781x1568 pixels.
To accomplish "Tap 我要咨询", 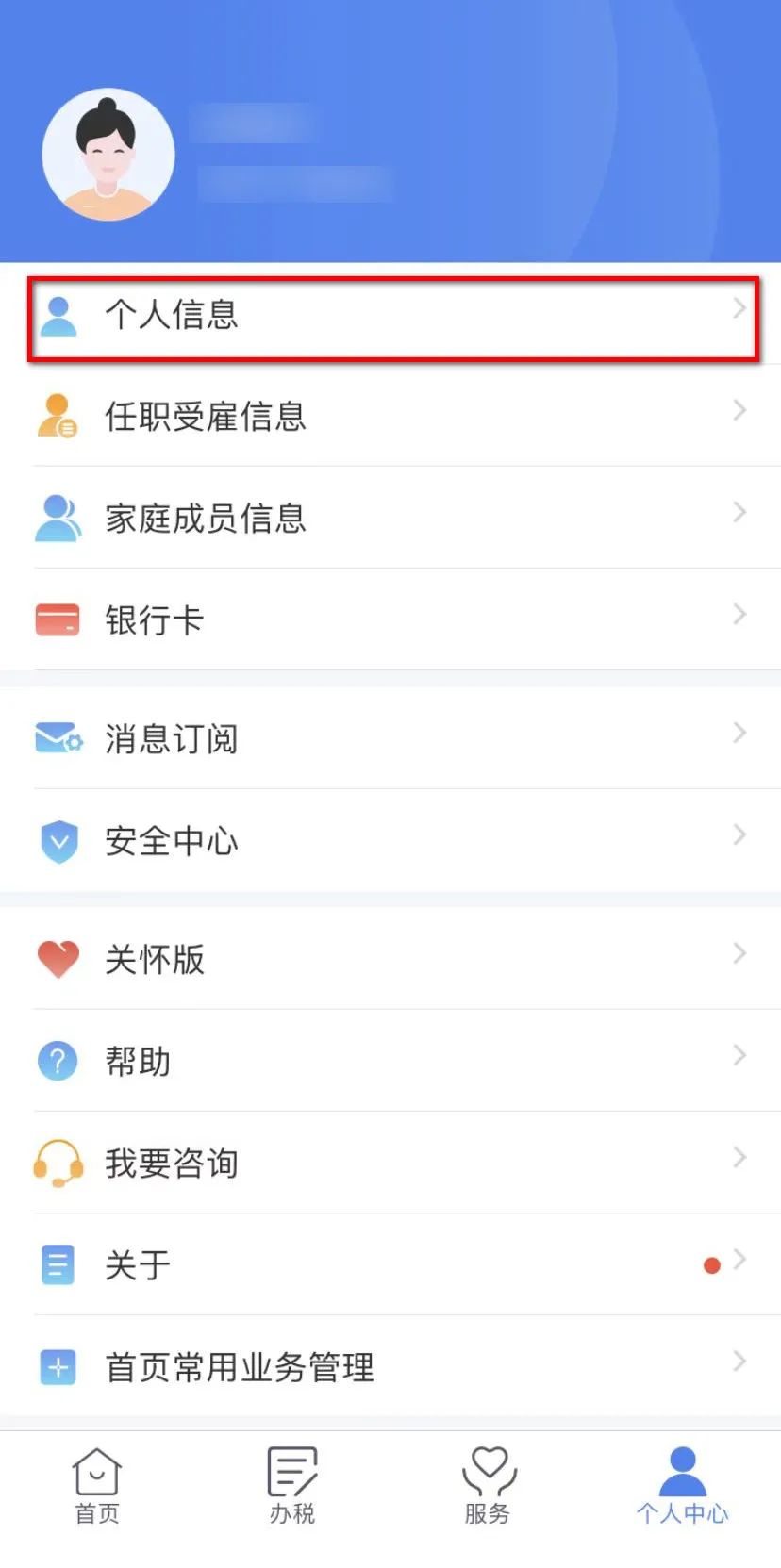I will [390, 1163].
